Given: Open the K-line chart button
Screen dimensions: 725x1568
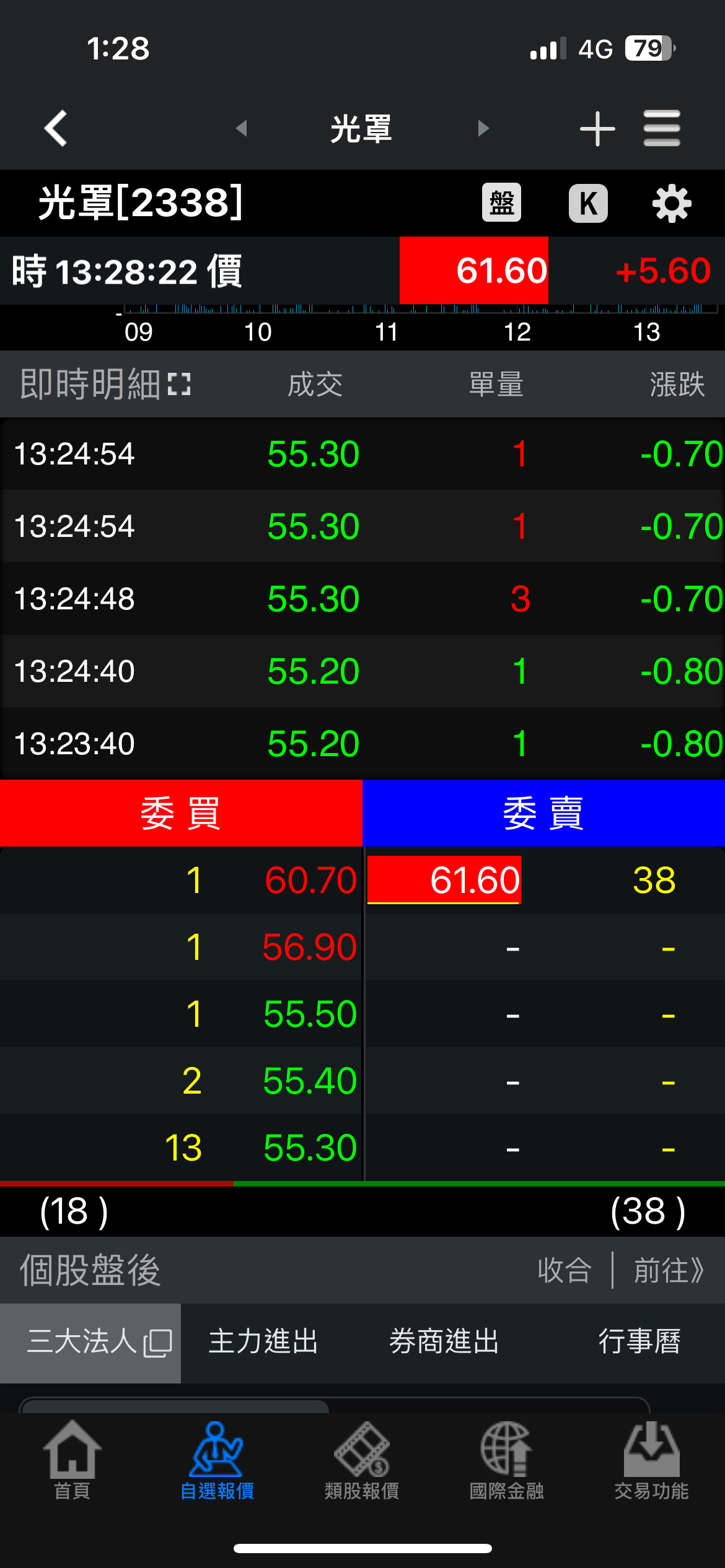Looking at the screenshot, I should pyautogui.click(x=588, y=203).
